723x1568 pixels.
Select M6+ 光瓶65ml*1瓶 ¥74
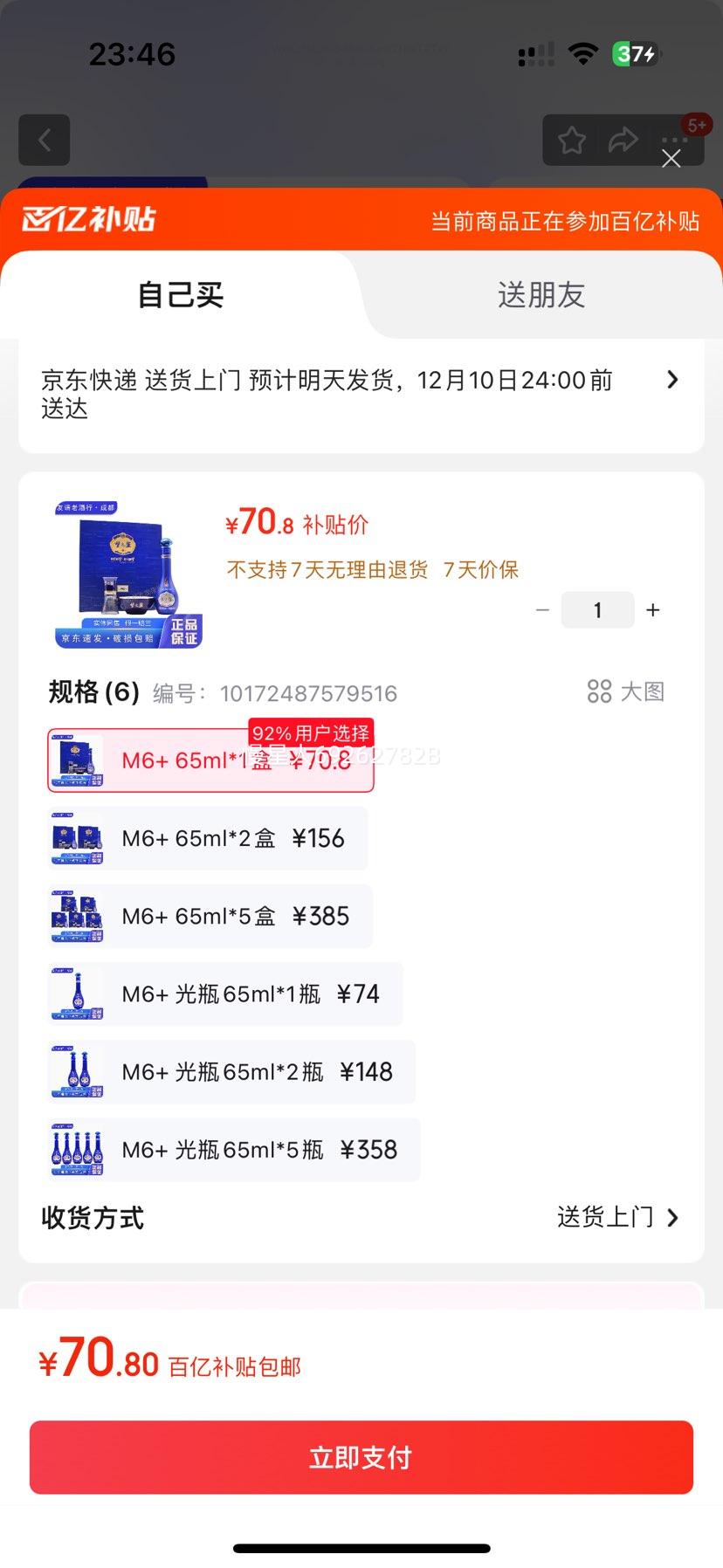(225, 994)
